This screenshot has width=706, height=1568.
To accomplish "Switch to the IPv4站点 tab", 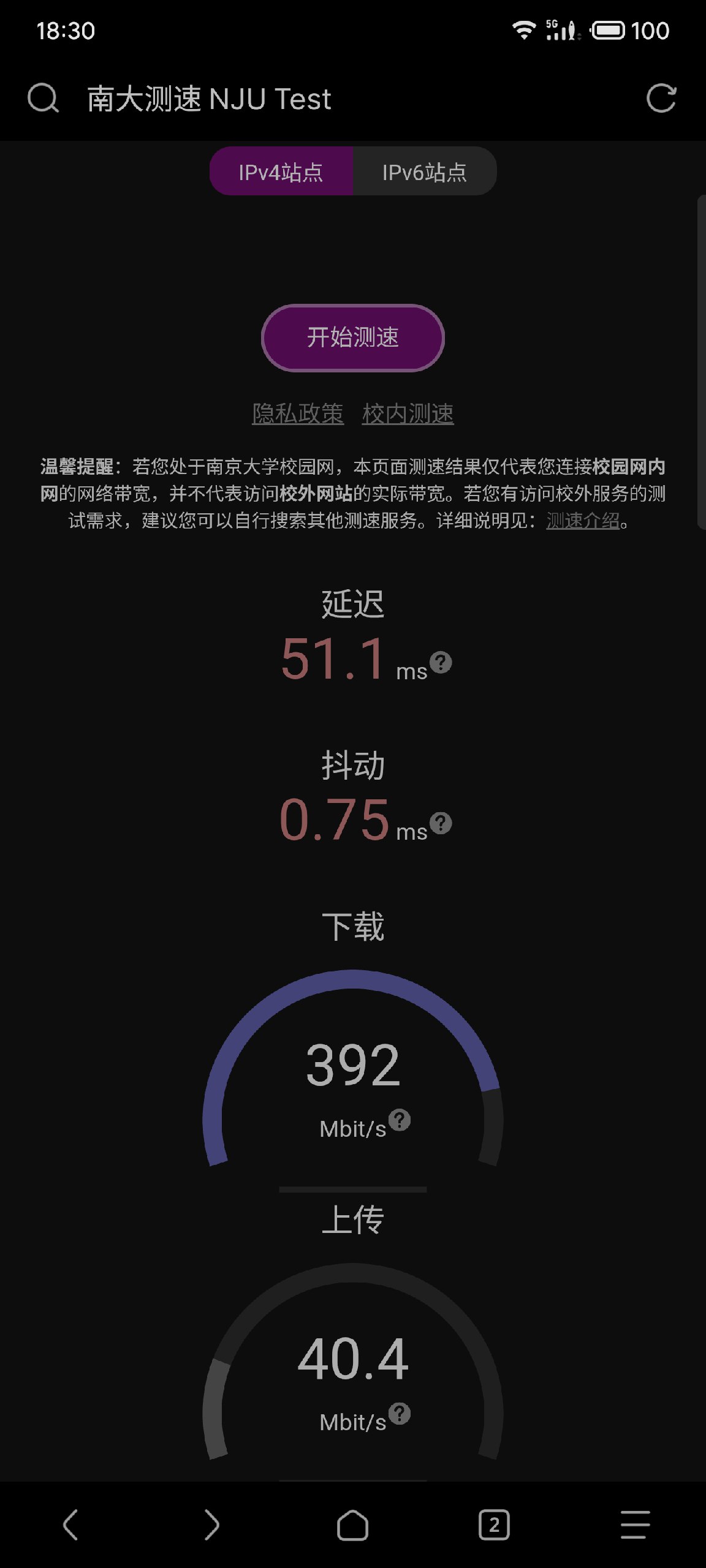I will (281, 171).
